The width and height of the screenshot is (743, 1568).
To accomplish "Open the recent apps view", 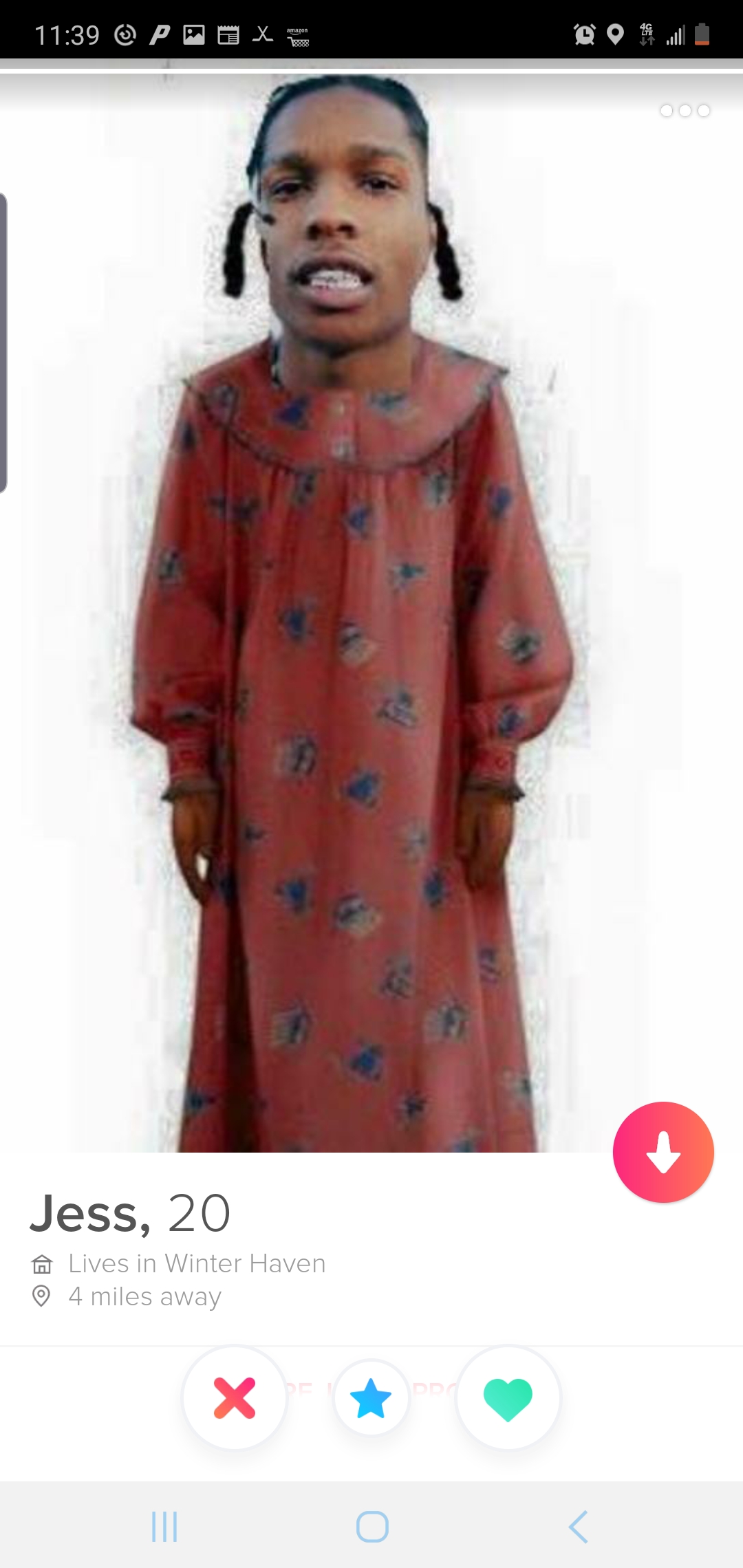I will (164, 1527).
